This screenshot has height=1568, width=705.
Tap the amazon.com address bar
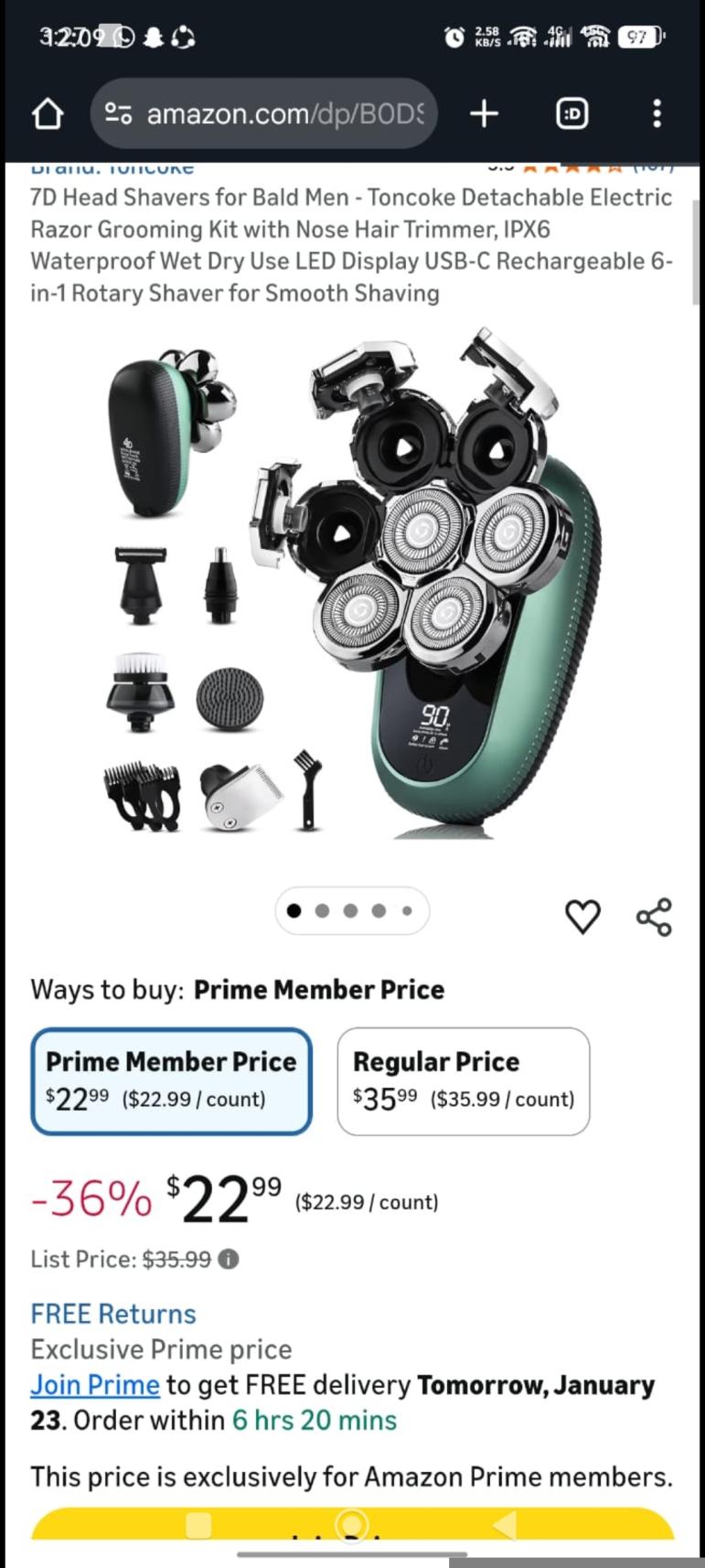[265, 114]
